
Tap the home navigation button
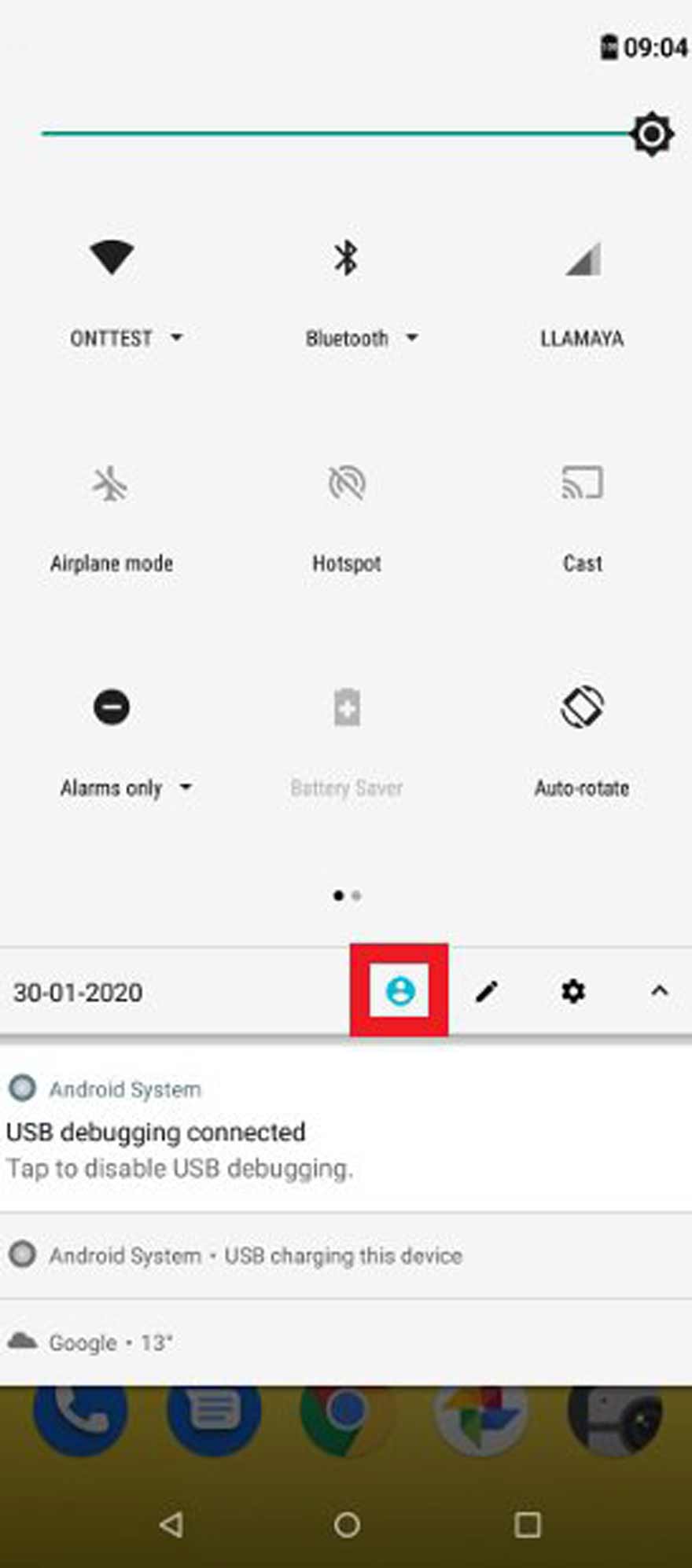point(347,1525)
